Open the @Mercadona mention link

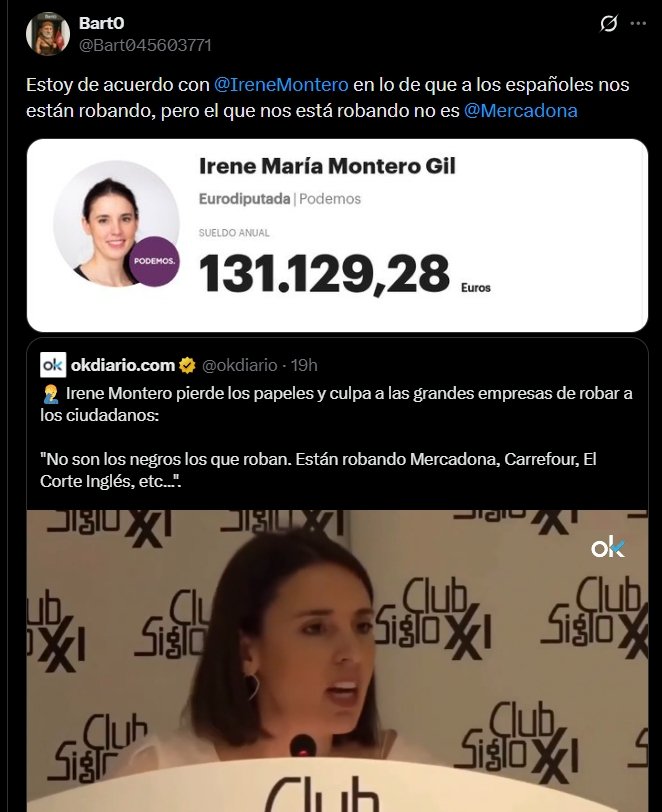tap(520, 109)
